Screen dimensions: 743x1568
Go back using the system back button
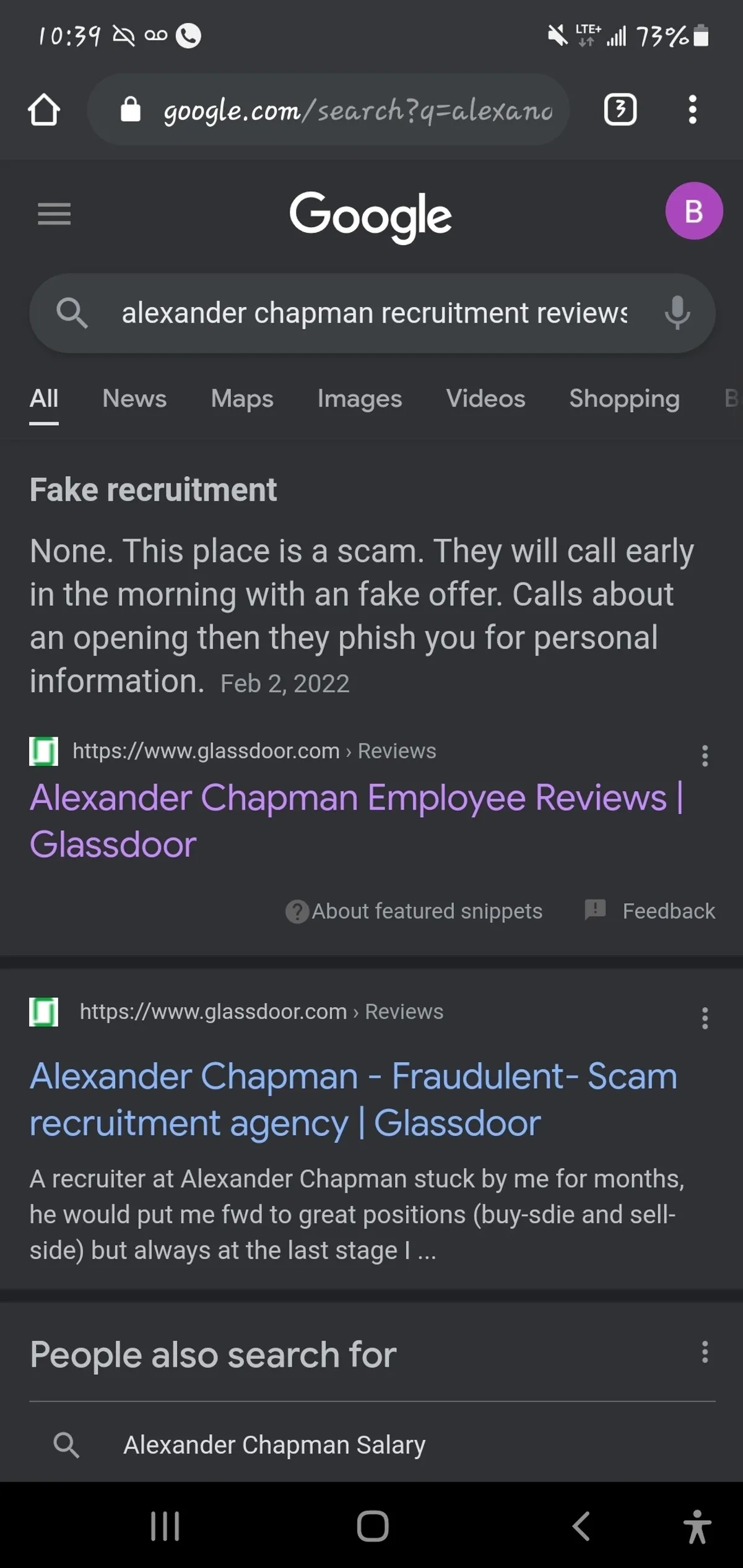tap(580, 1526)
